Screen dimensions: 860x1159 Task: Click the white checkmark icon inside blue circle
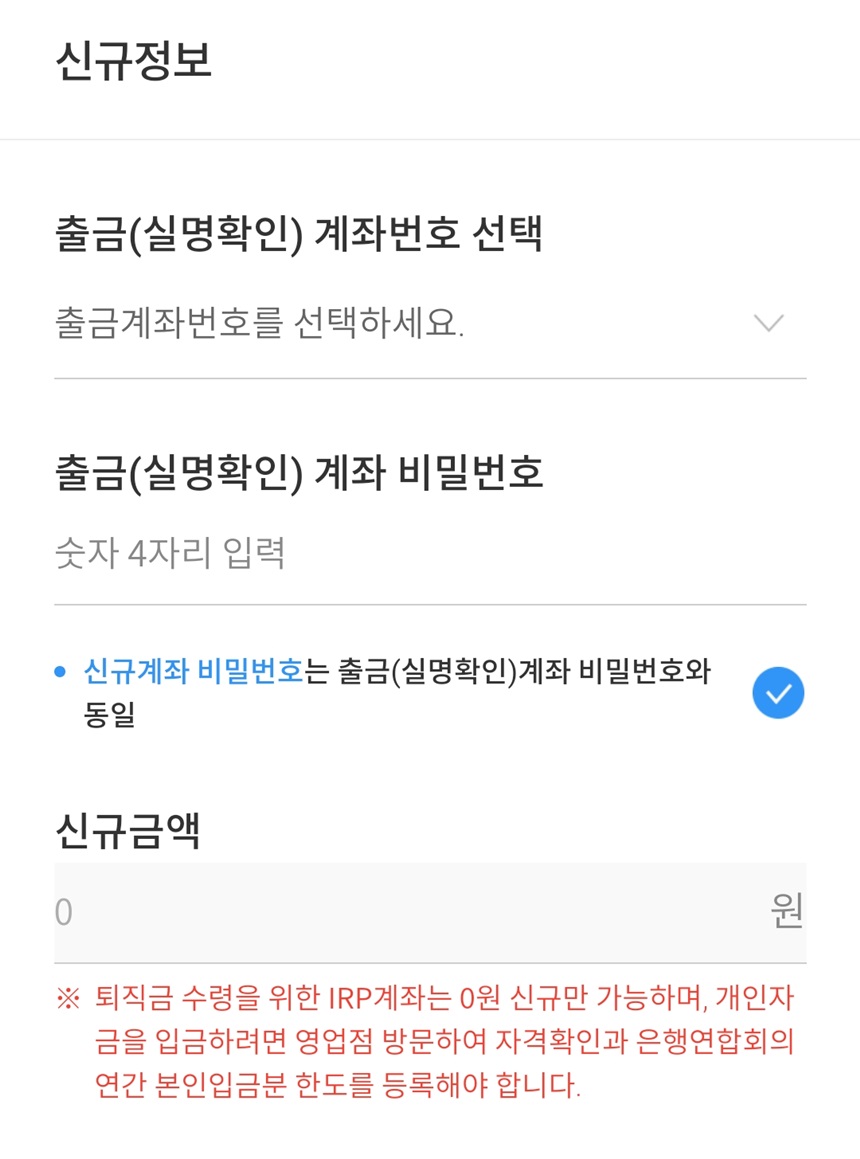(778, 692)
